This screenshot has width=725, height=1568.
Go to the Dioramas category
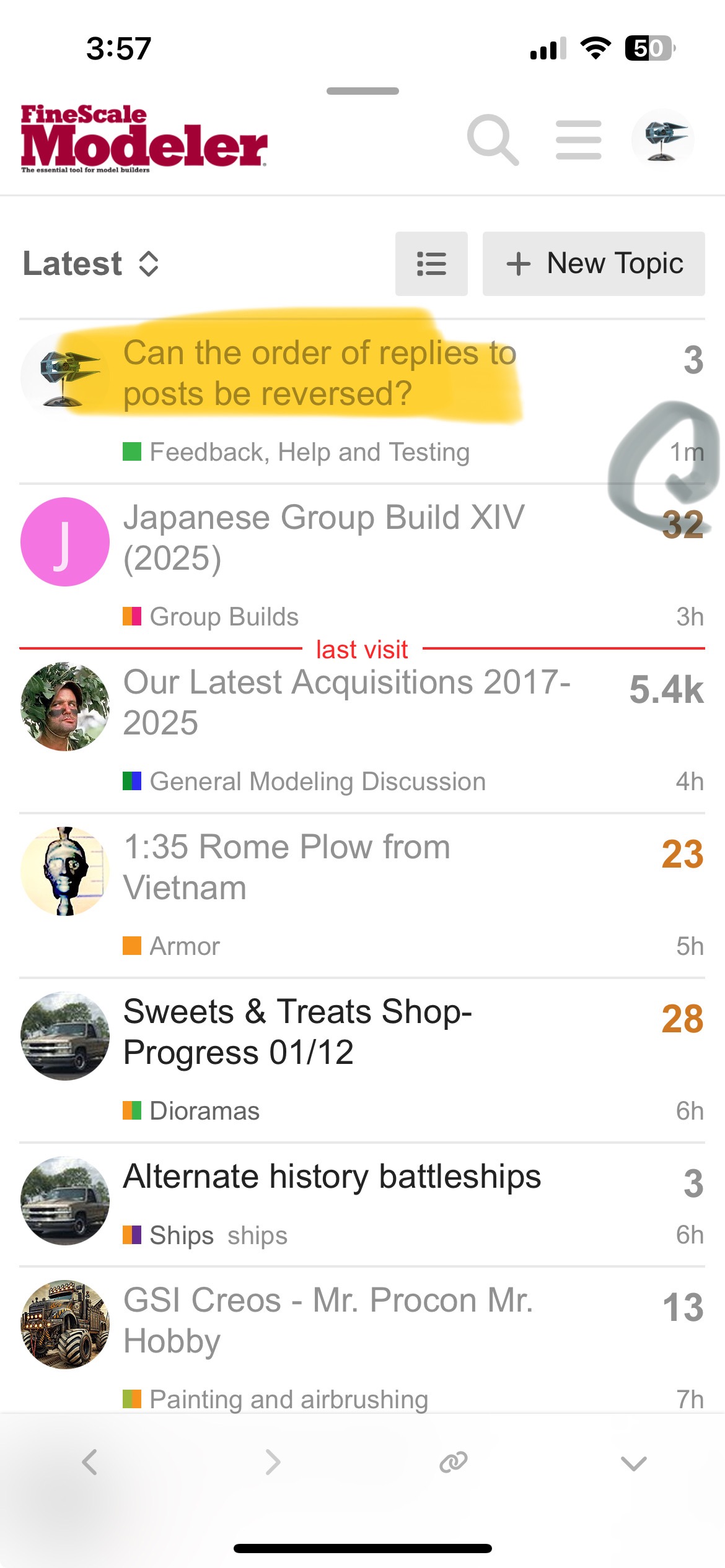coord(204,1111)
